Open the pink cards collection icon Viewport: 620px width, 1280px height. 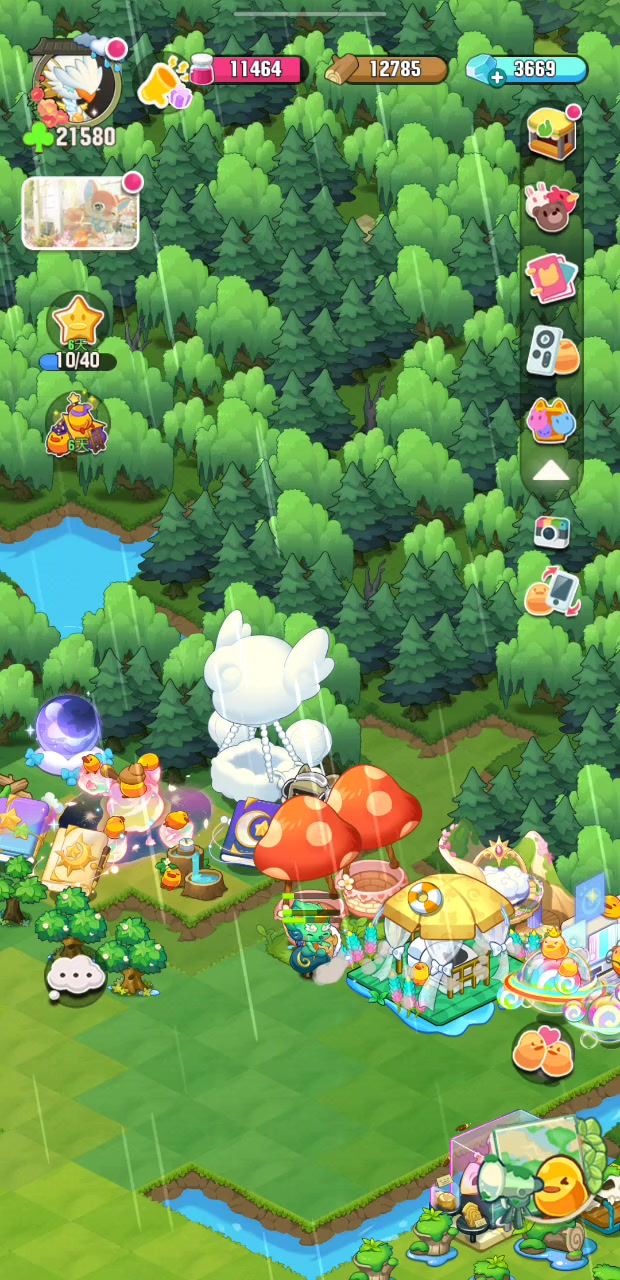pyautogui.click(x=552, y=278)
